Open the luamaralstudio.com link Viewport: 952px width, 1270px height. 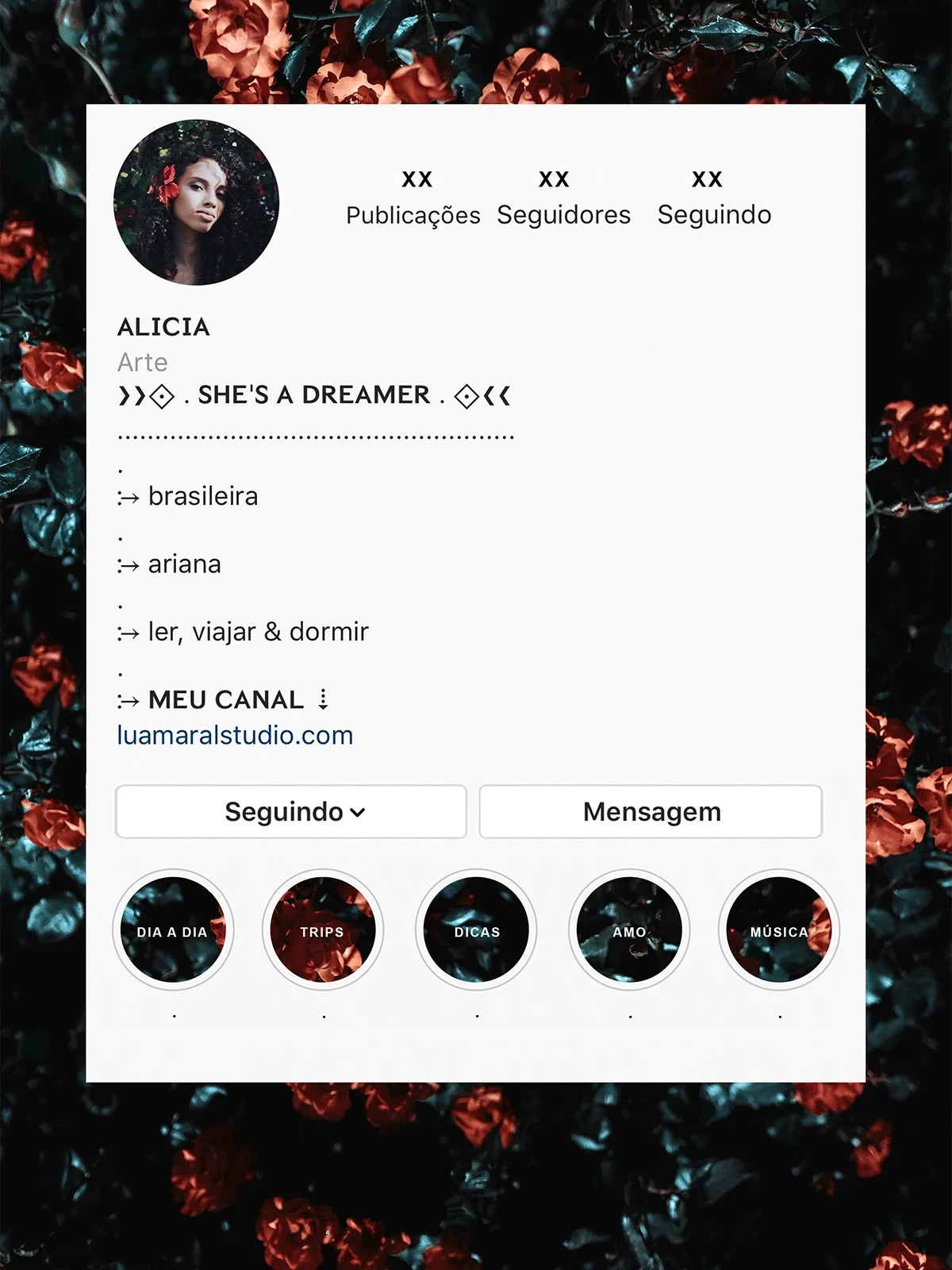235,735
